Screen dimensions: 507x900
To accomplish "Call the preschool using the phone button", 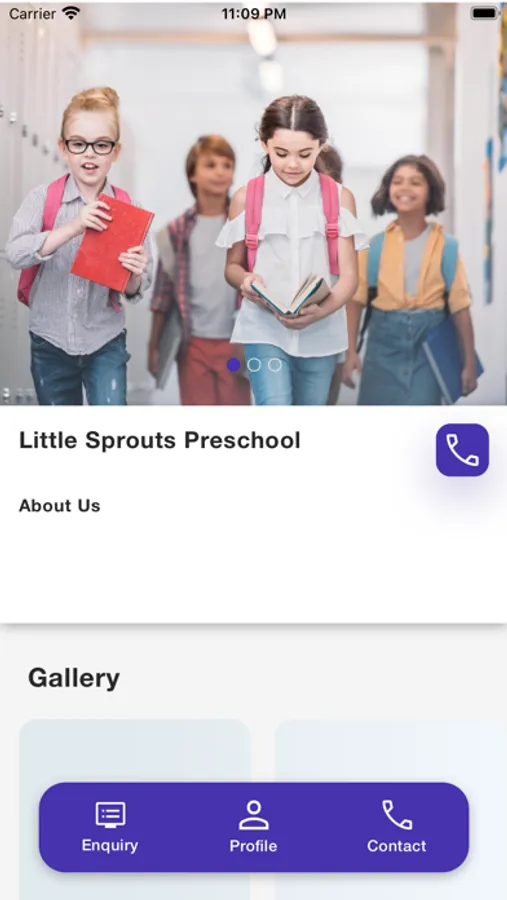I will tap(462, 450).
